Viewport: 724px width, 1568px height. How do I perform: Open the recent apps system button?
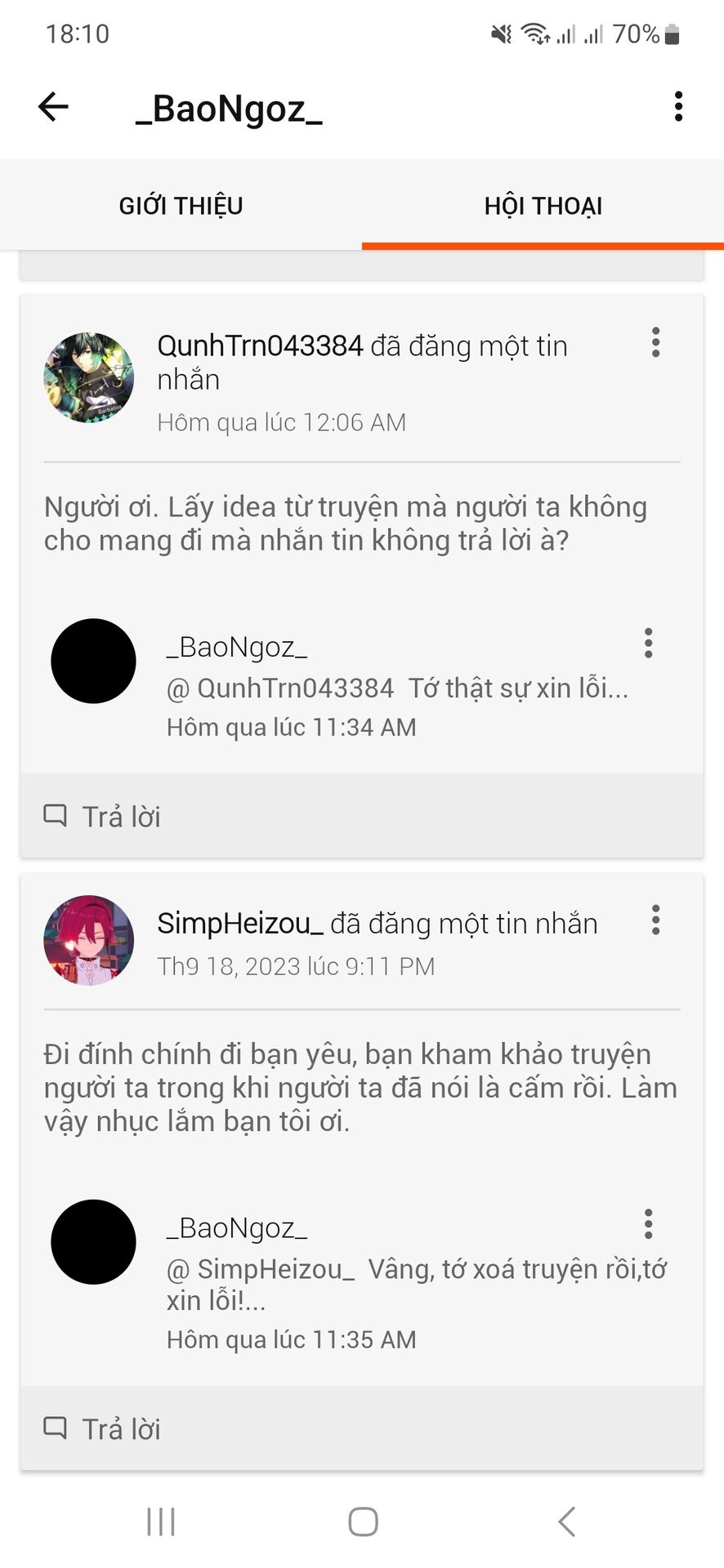(161, 1522)
